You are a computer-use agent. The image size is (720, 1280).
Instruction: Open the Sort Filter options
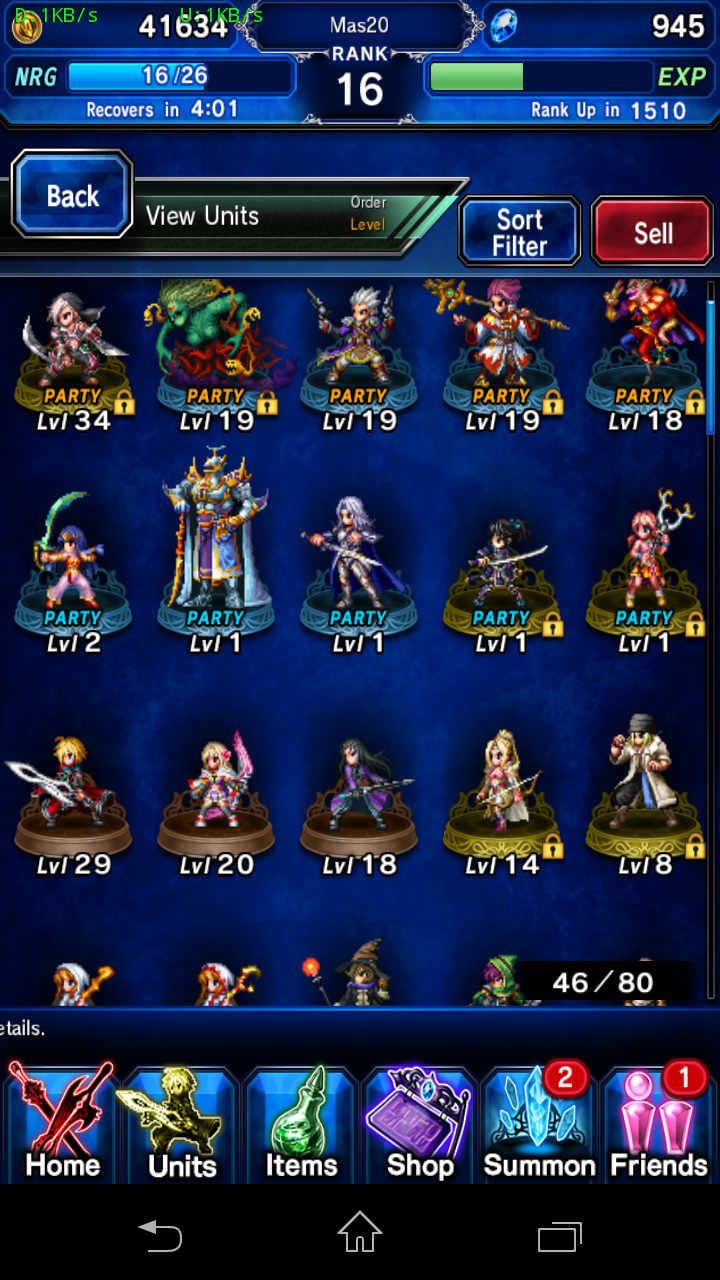[x=519, y=232]
